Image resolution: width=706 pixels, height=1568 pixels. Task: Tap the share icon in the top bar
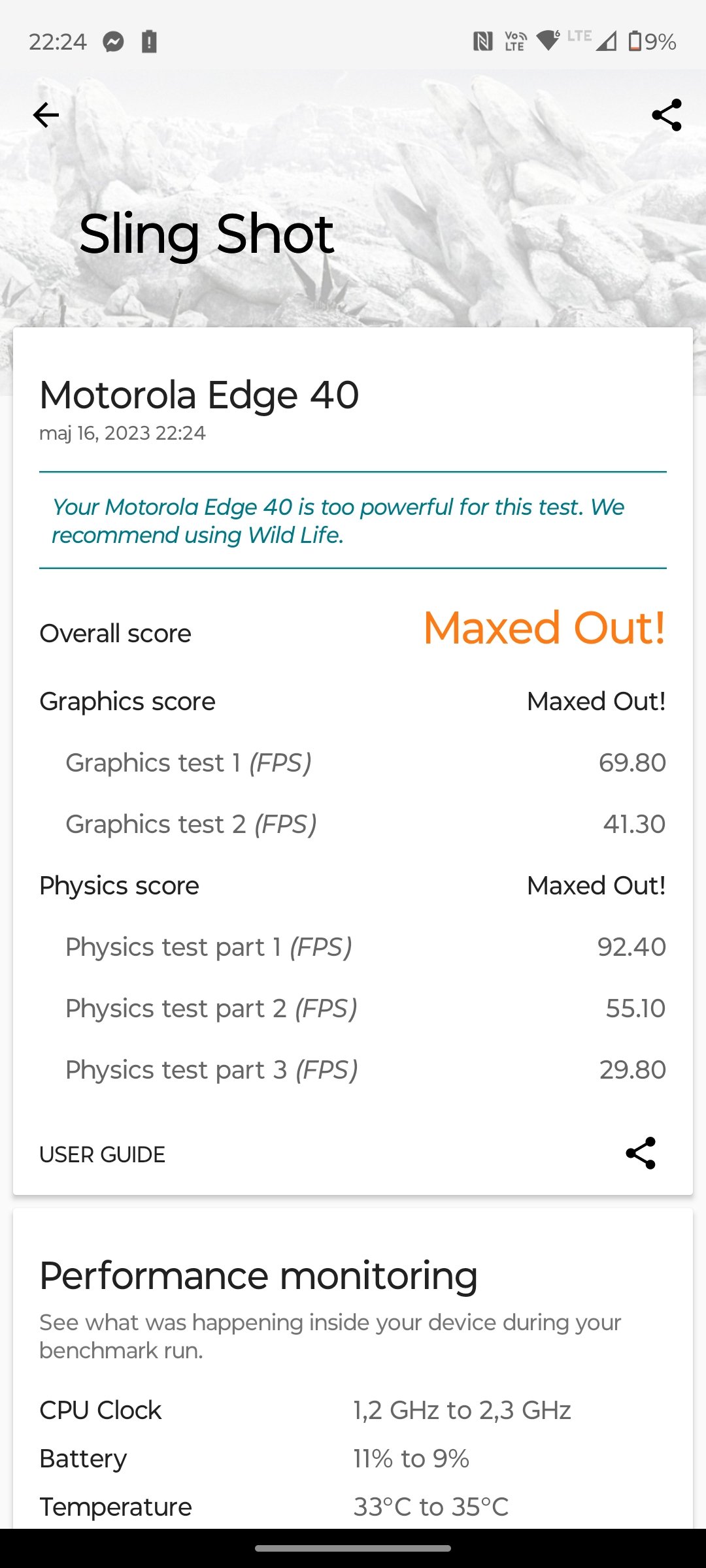666,116
